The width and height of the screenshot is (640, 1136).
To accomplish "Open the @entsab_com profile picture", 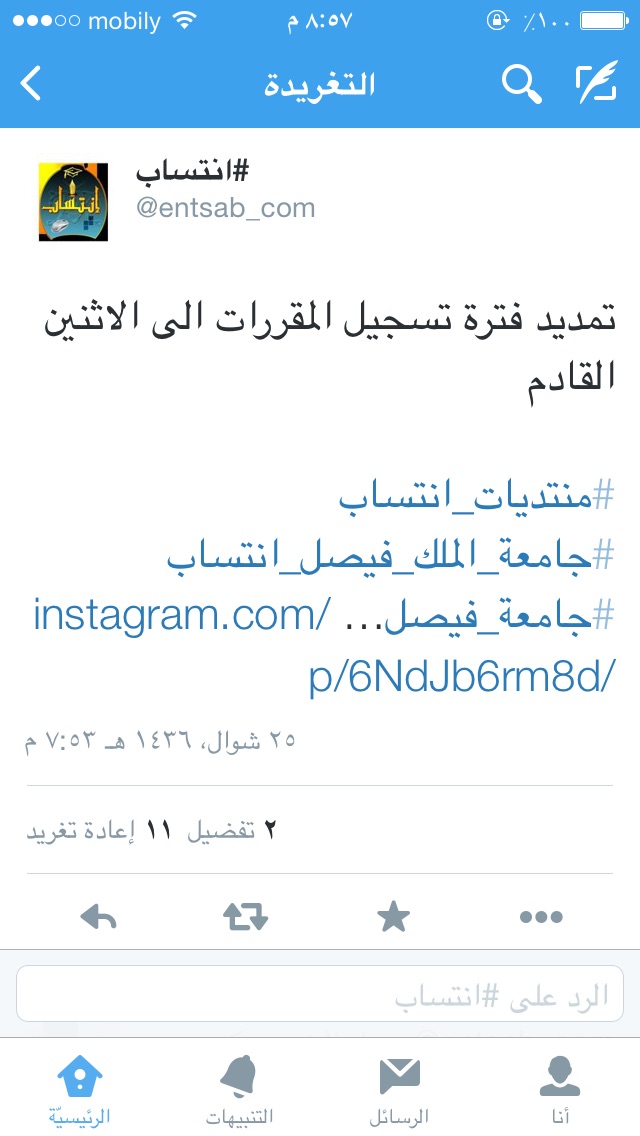I will pyautogui.click(x=73, y=202).
